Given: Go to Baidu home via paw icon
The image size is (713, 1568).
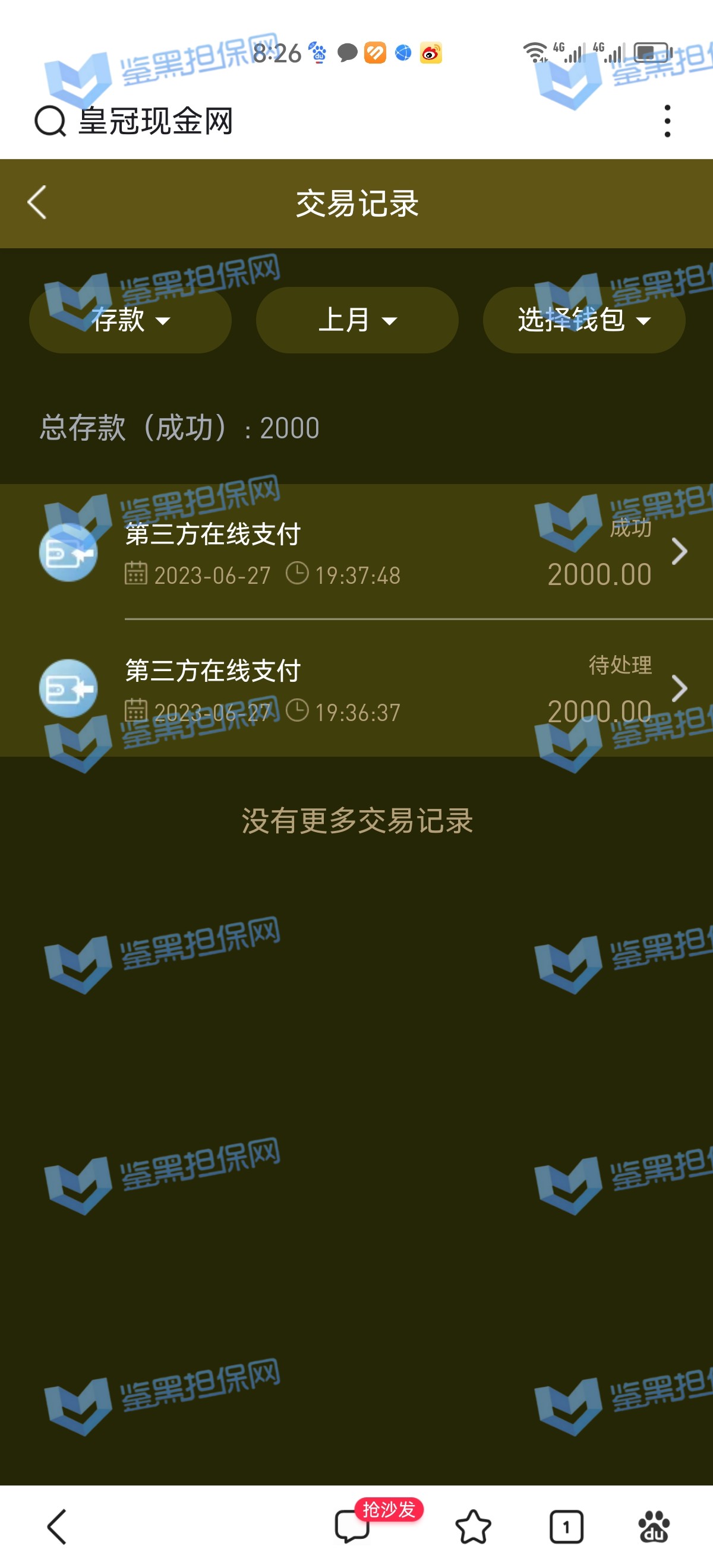Looking at the screenshot, I should pos(654,1526).
